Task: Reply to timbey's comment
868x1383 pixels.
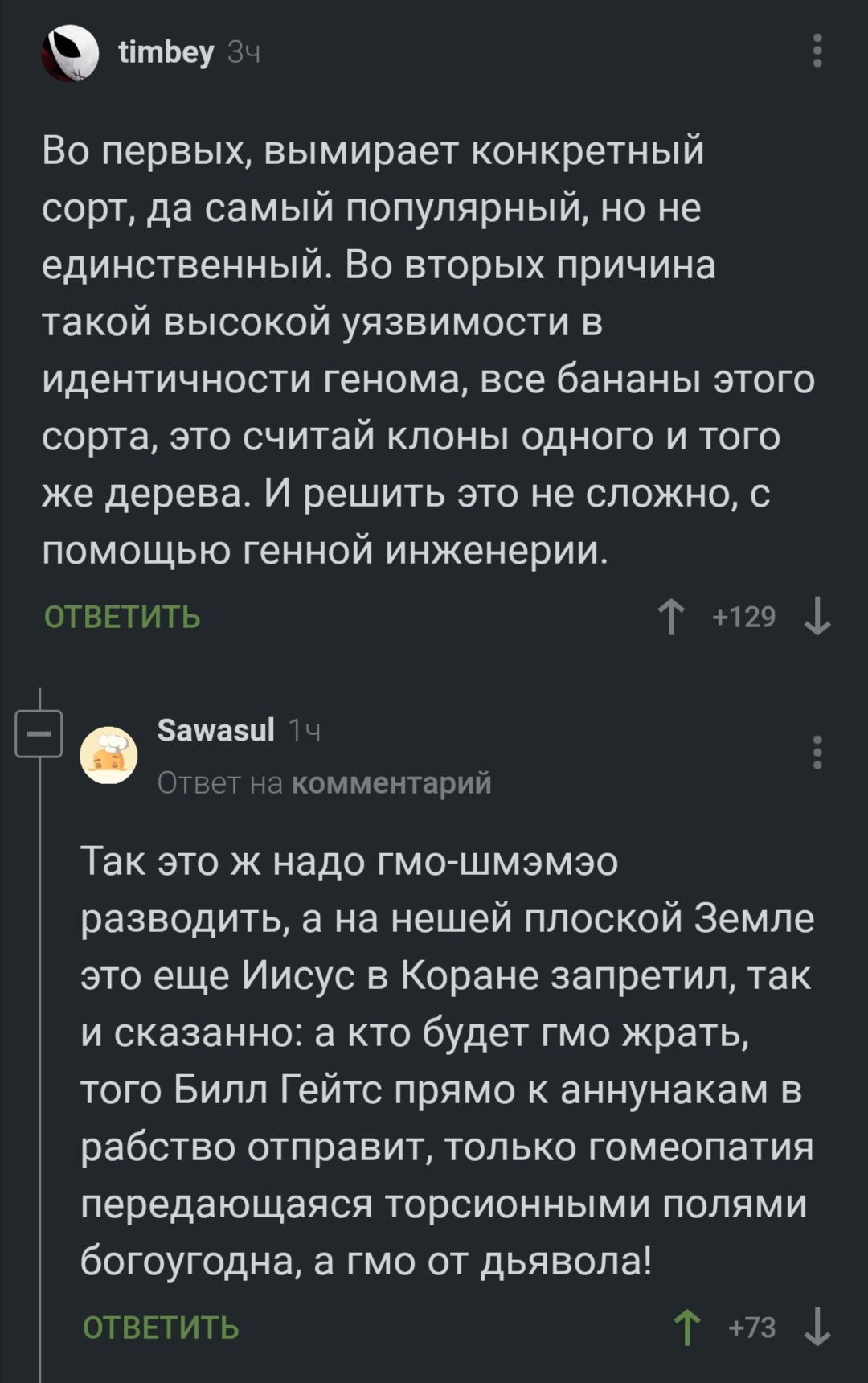Action: pyautogui.click(x=122, y=617)
